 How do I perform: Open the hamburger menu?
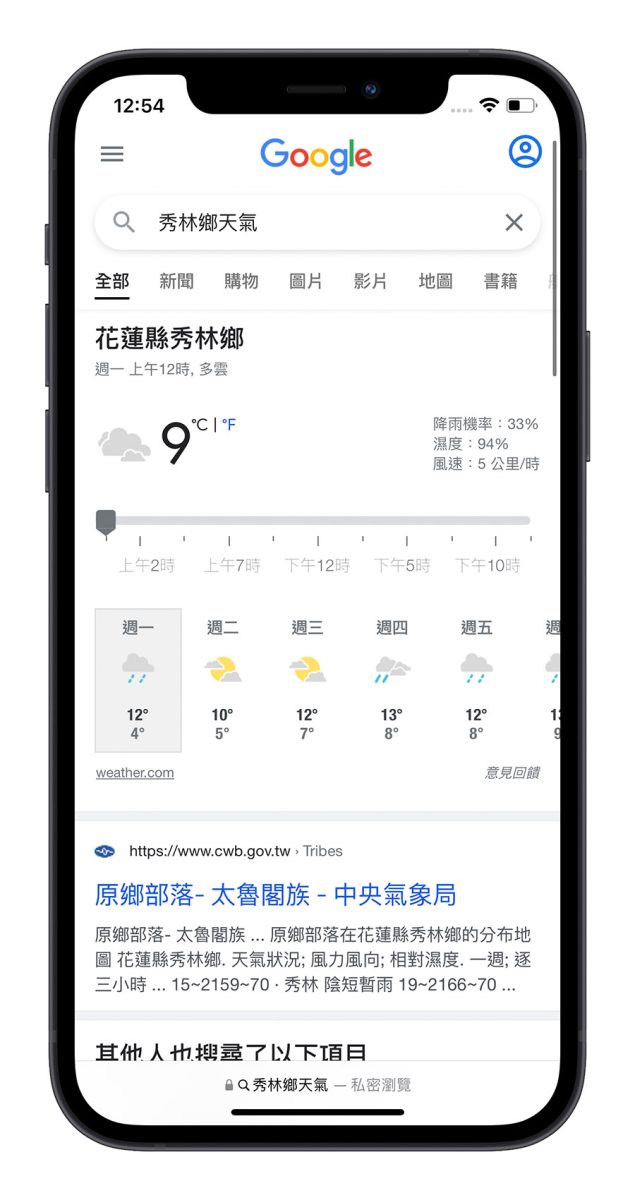click(x=112, y=154)
